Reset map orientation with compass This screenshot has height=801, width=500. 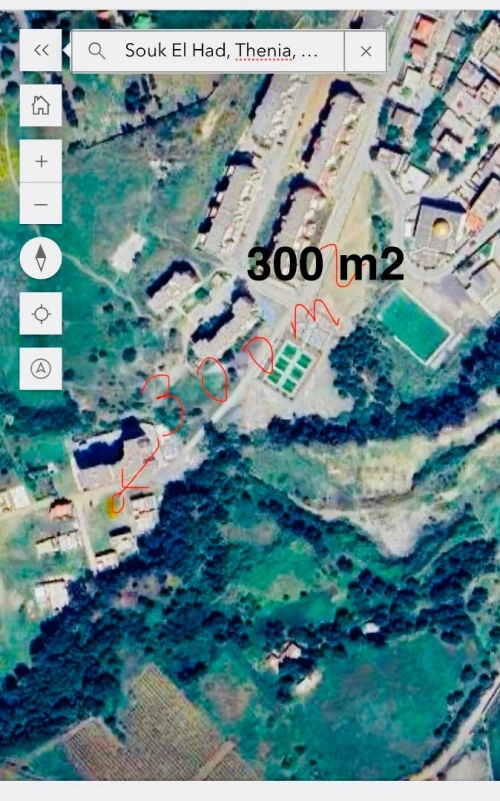point(41,258)
